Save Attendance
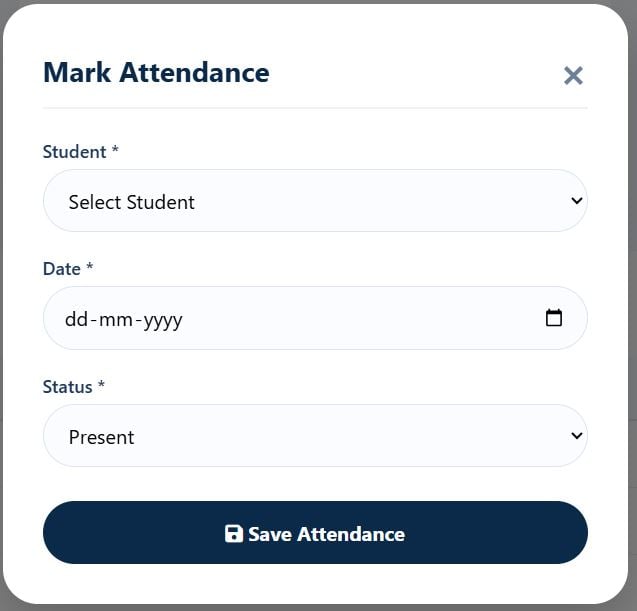Viewport: 637px width, 611px height. point(315,533)
